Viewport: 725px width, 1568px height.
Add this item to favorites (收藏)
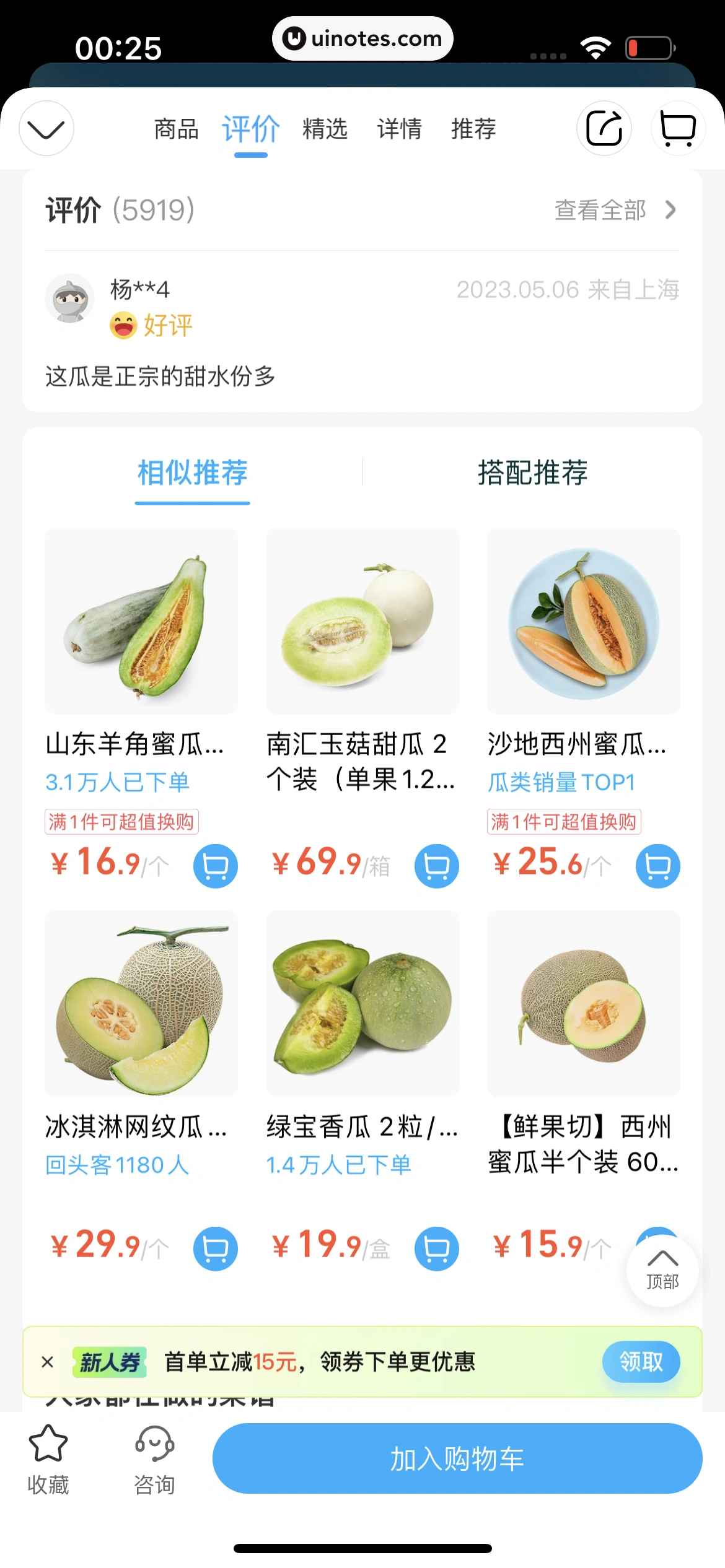[48, 1458]
